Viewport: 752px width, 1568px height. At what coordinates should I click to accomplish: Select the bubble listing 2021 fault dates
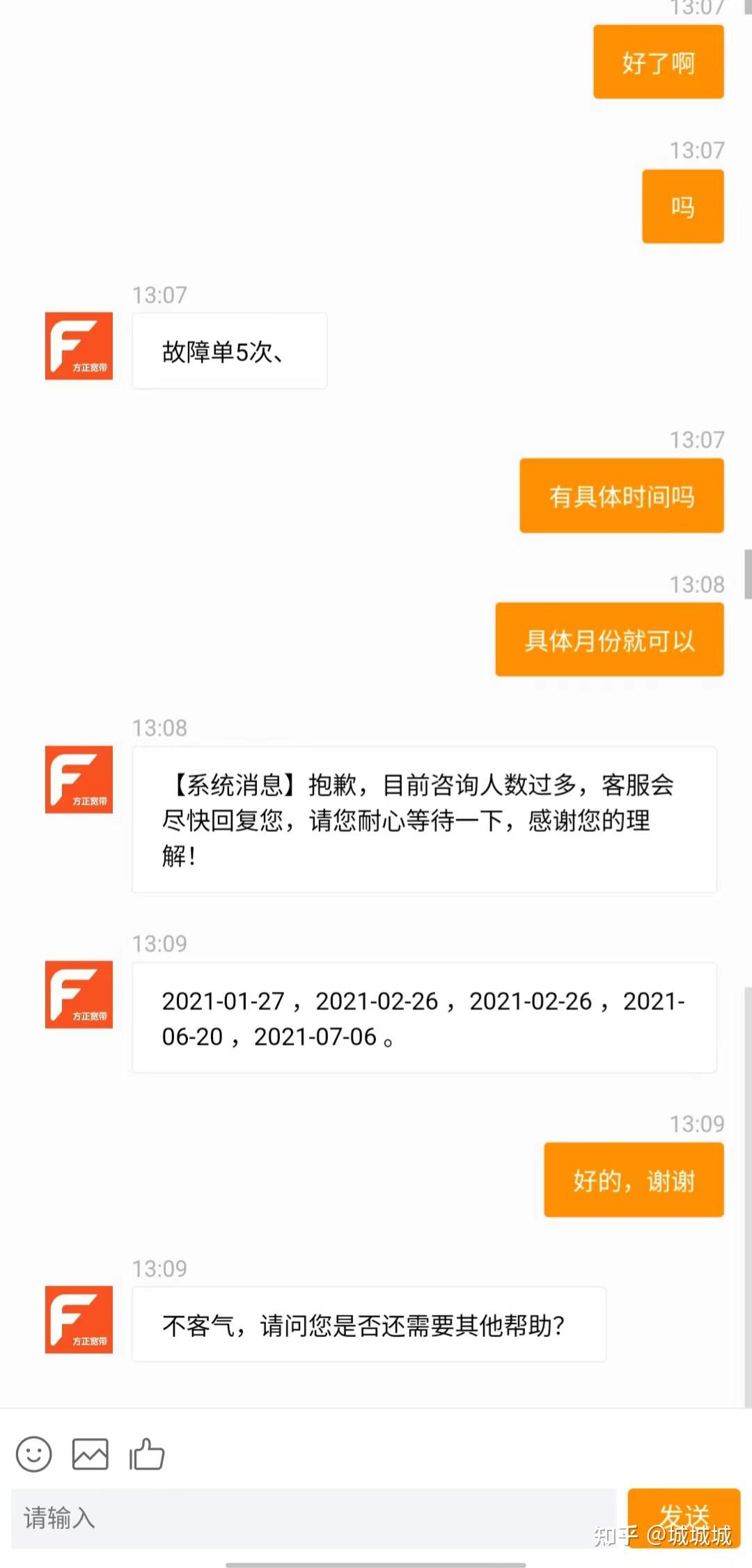pos(423,1018)
